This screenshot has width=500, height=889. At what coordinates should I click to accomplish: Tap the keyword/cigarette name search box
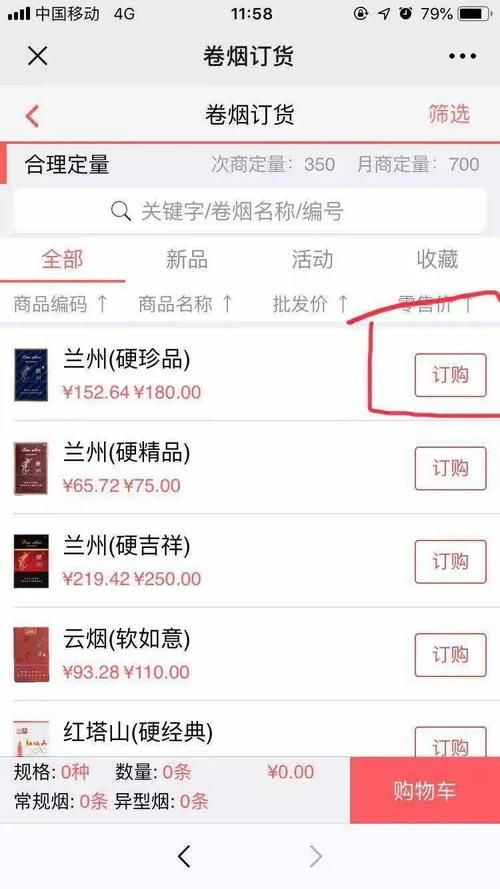click(x=250, y=211)
